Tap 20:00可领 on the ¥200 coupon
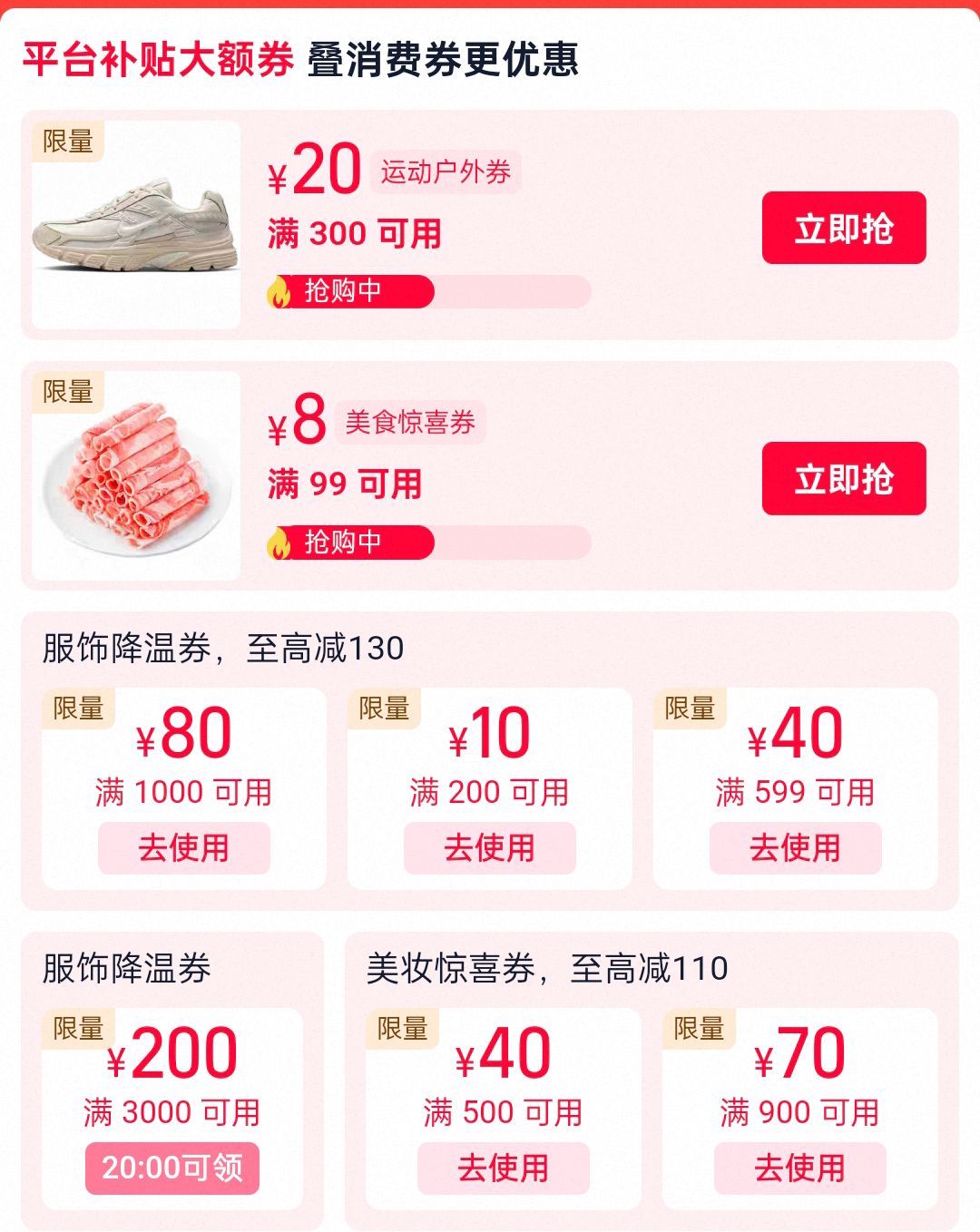 [172, 1168]
